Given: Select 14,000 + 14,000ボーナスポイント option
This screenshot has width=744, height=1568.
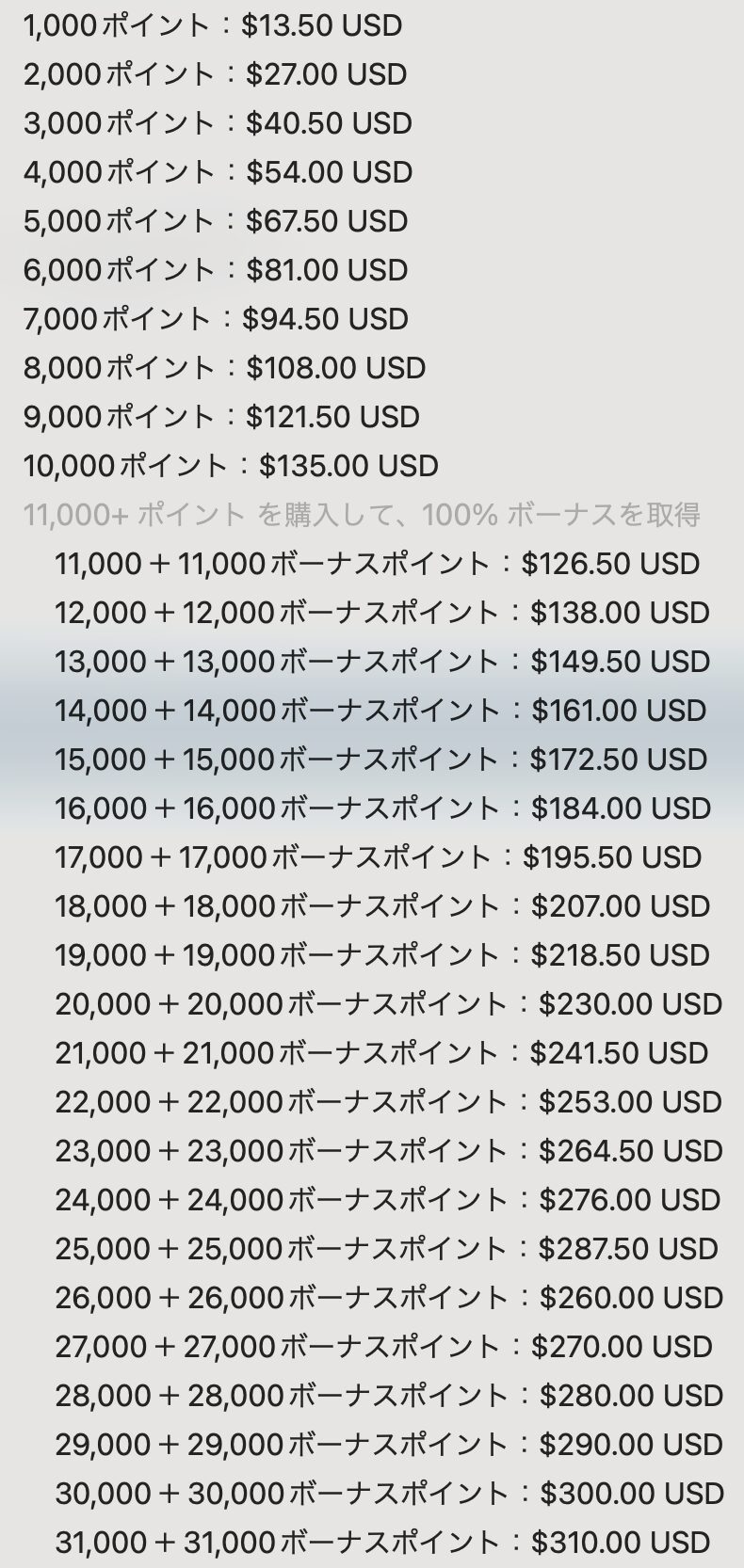Looking at the screenshot, I should 380,711.
